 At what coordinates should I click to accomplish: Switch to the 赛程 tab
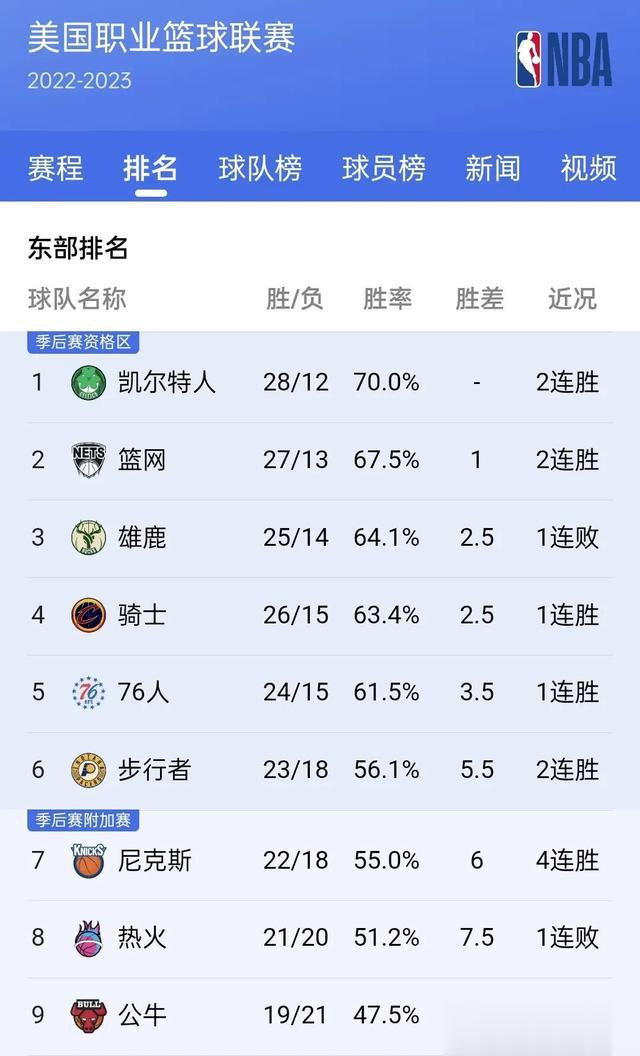pos(55,168)
